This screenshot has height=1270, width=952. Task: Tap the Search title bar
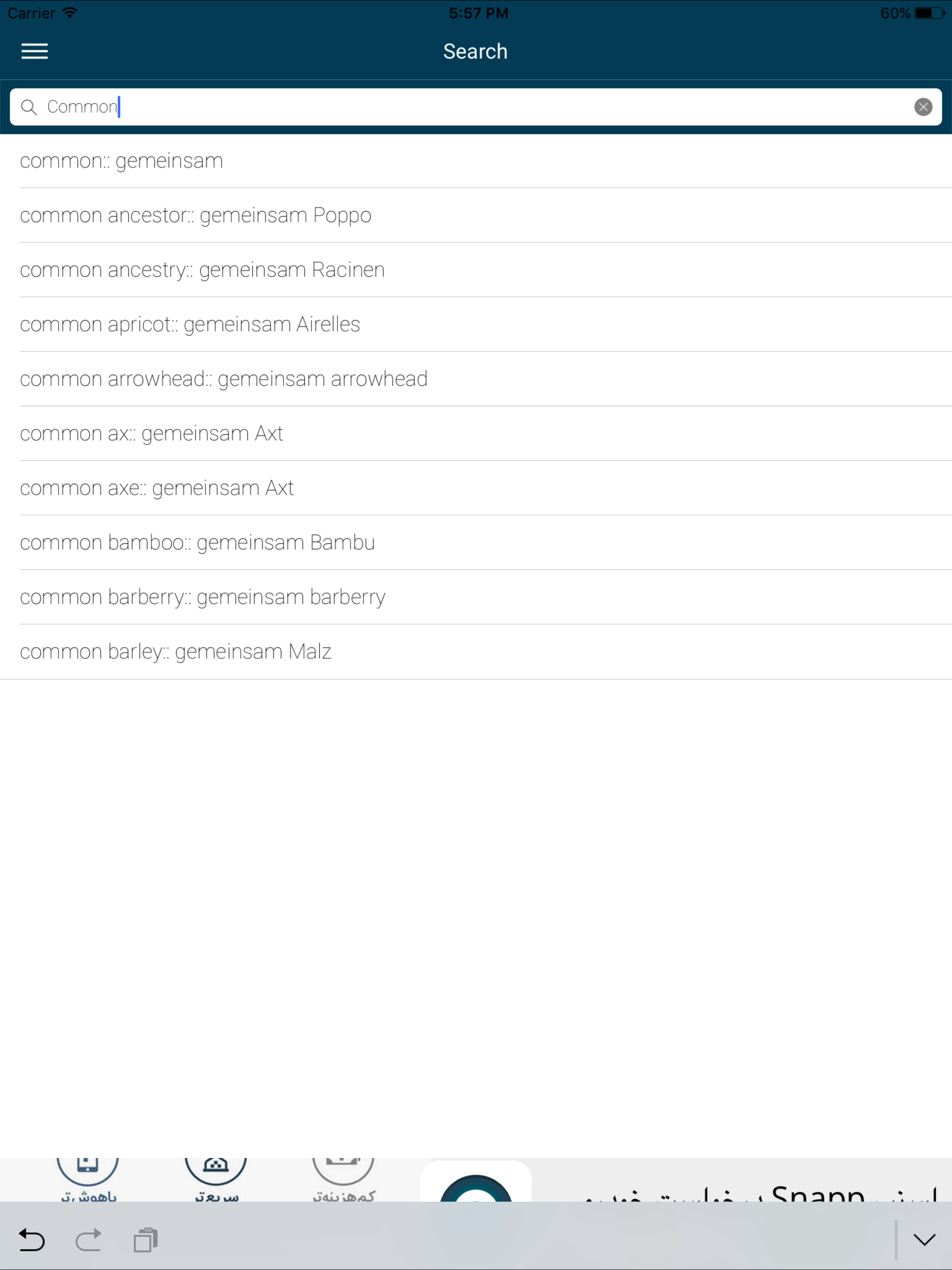coord(476,51)
